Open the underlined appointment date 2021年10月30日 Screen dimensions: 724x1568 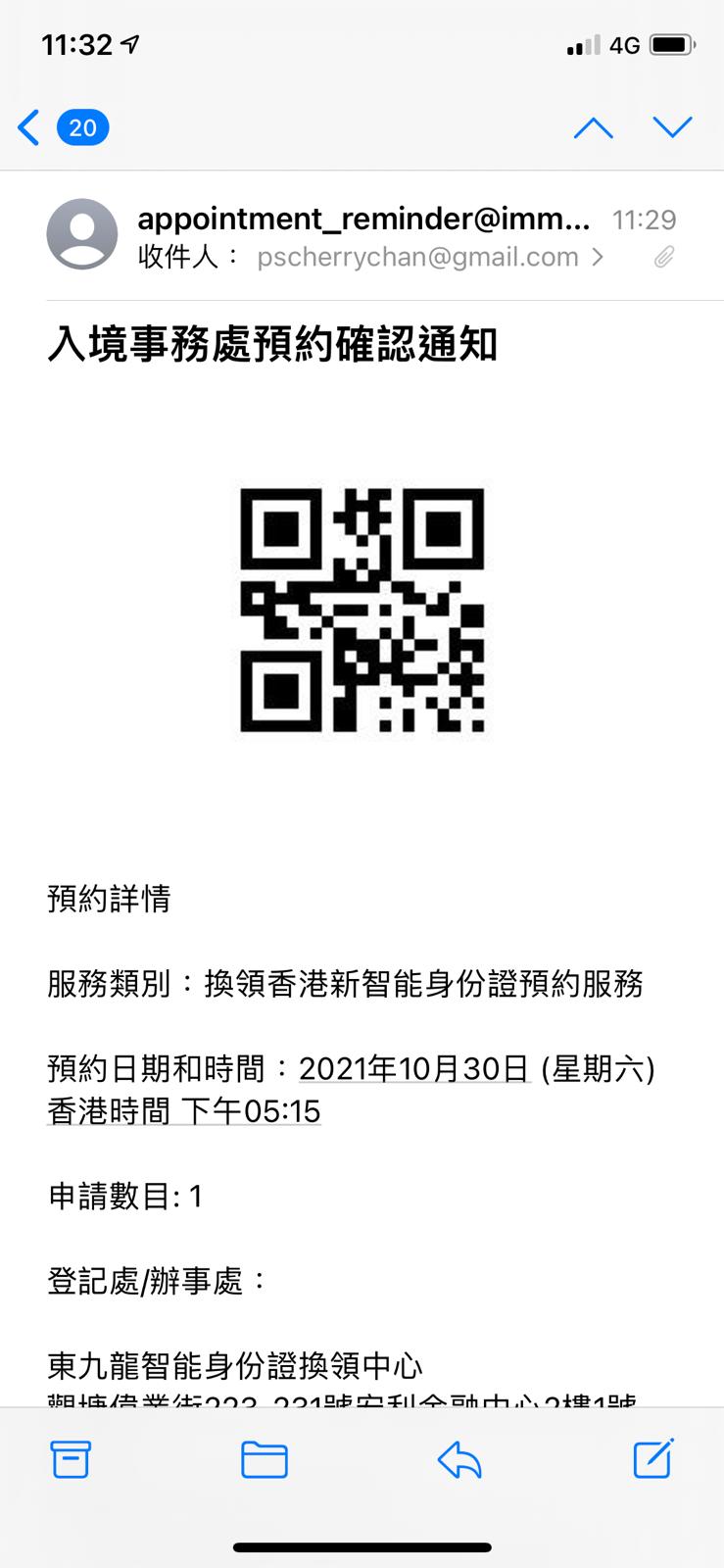413,1069
